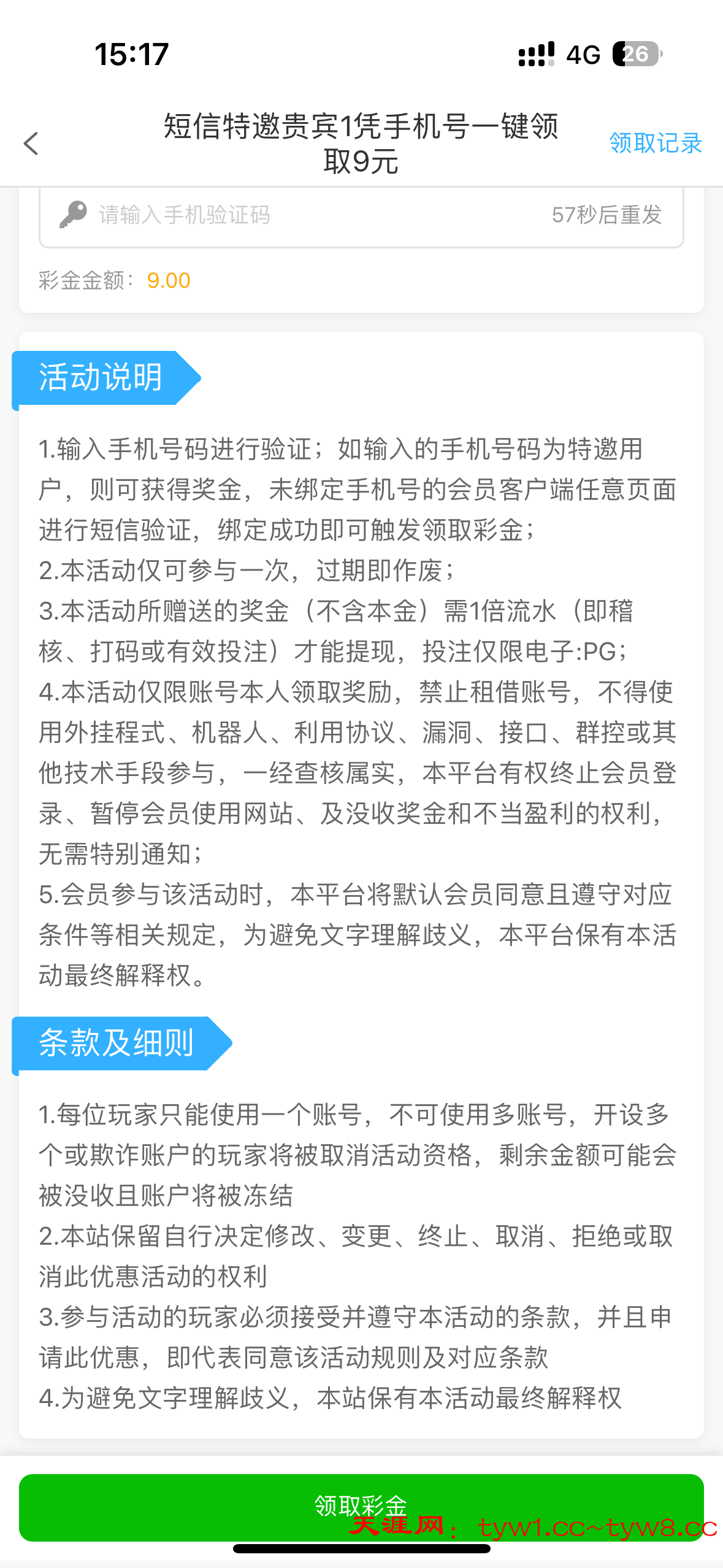This screenshot has height=1568, width=723.
Task: Tap the green 领取彩金 button
Action: 361,1507
